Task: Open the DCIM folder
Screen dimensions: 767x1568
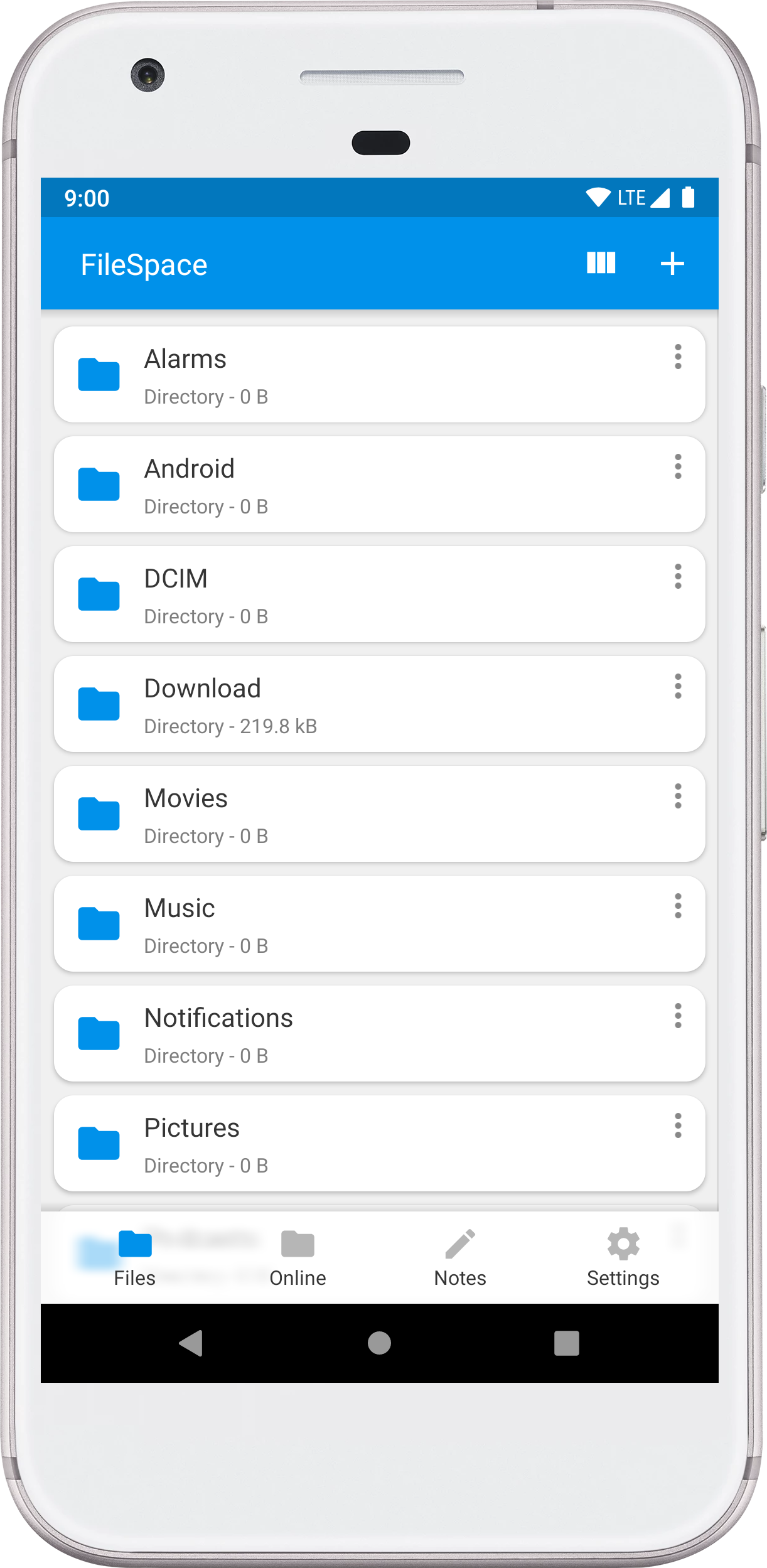Action: [379, 594]
